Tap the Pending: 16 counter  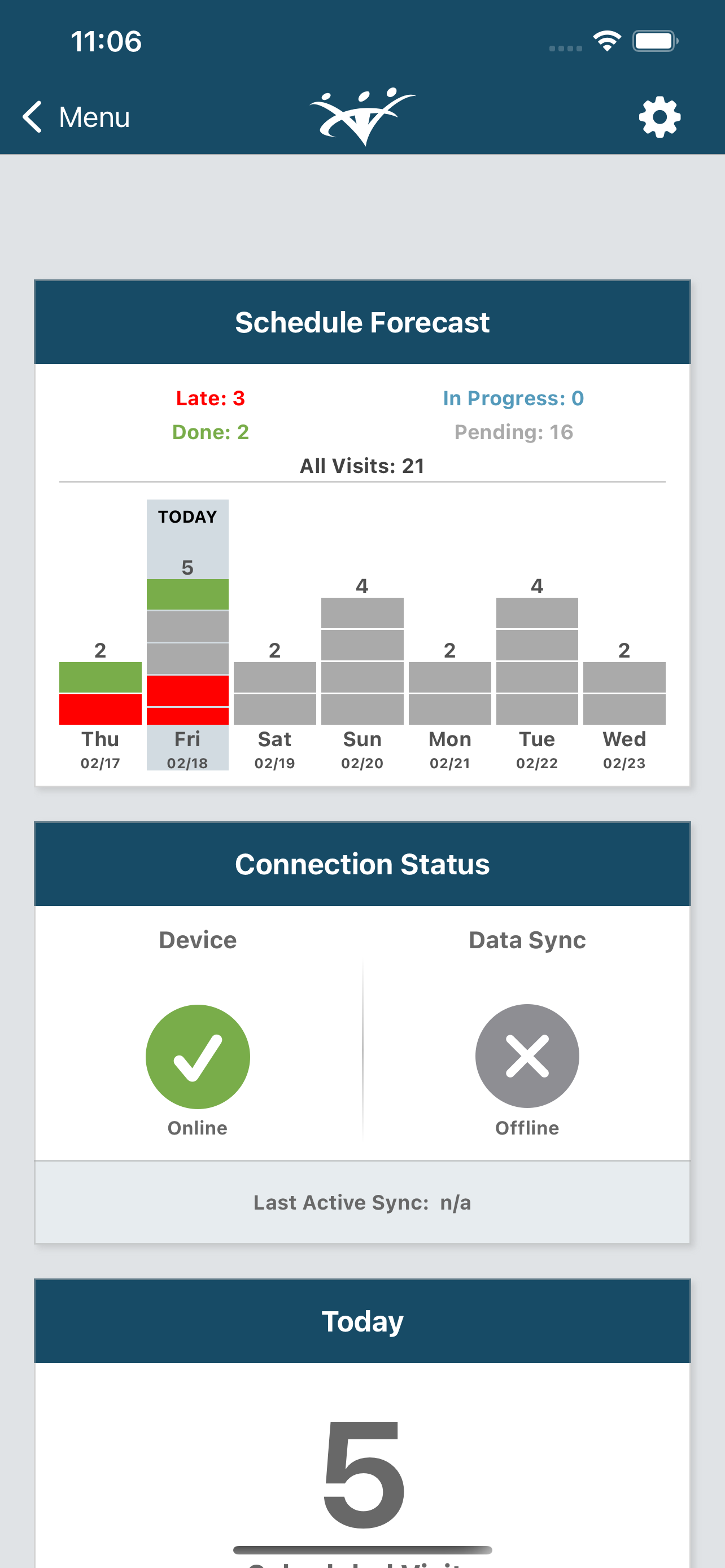click(x=513, y=432)
